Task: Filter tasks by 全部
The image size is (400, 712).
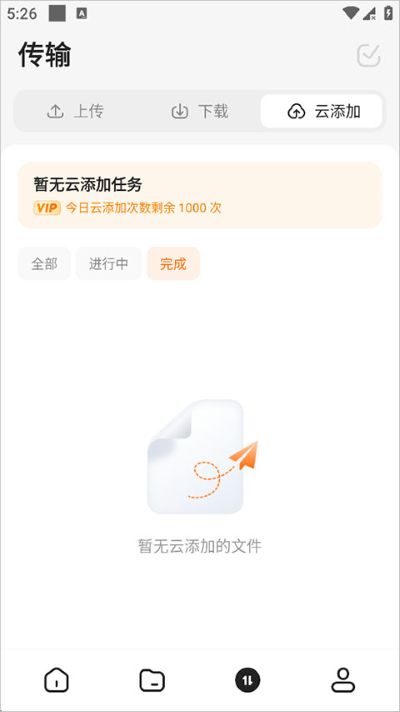Action: click(x=44, y=264)
